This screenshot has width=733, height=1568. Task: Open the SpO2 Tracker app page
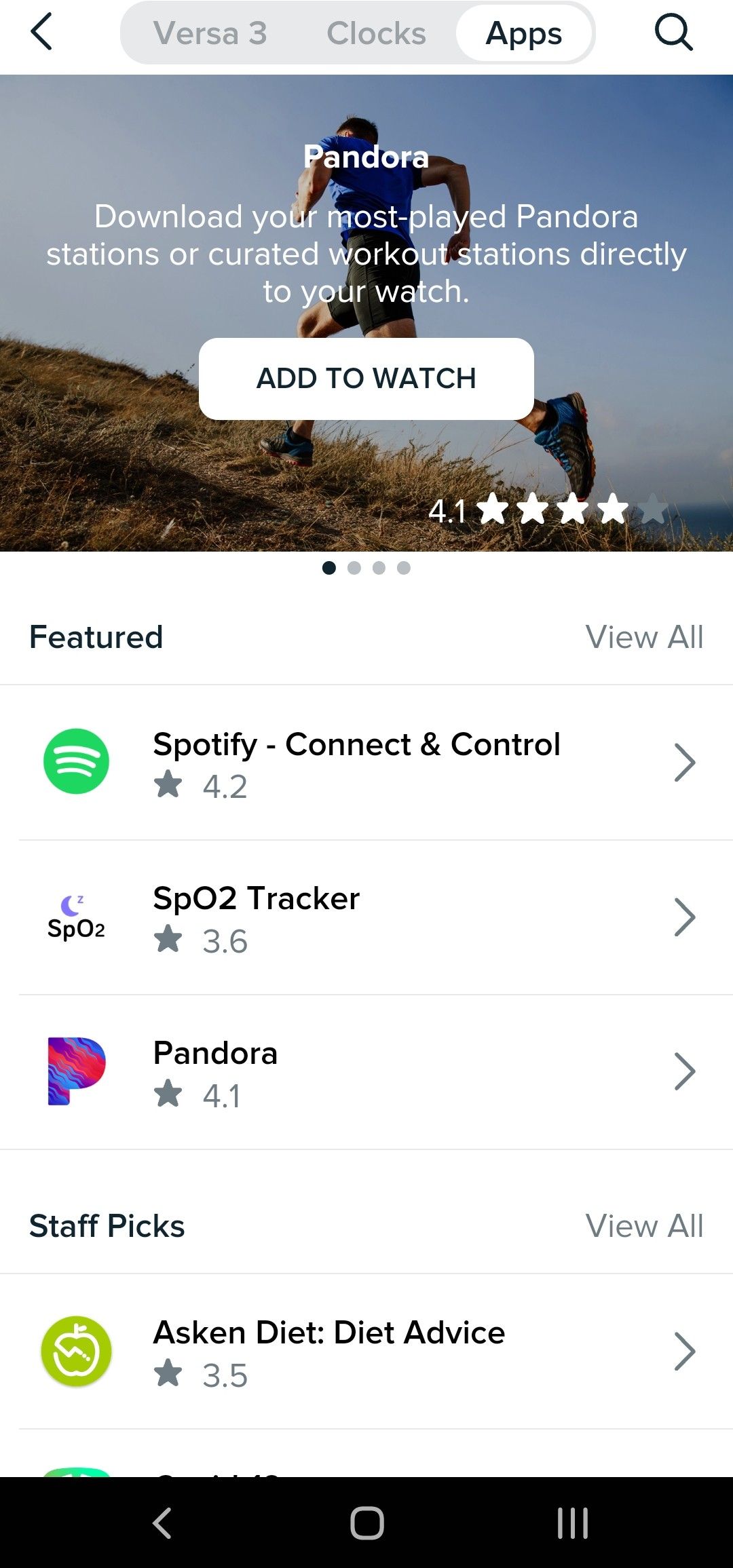pyautogui.click(x=366, y=917)
